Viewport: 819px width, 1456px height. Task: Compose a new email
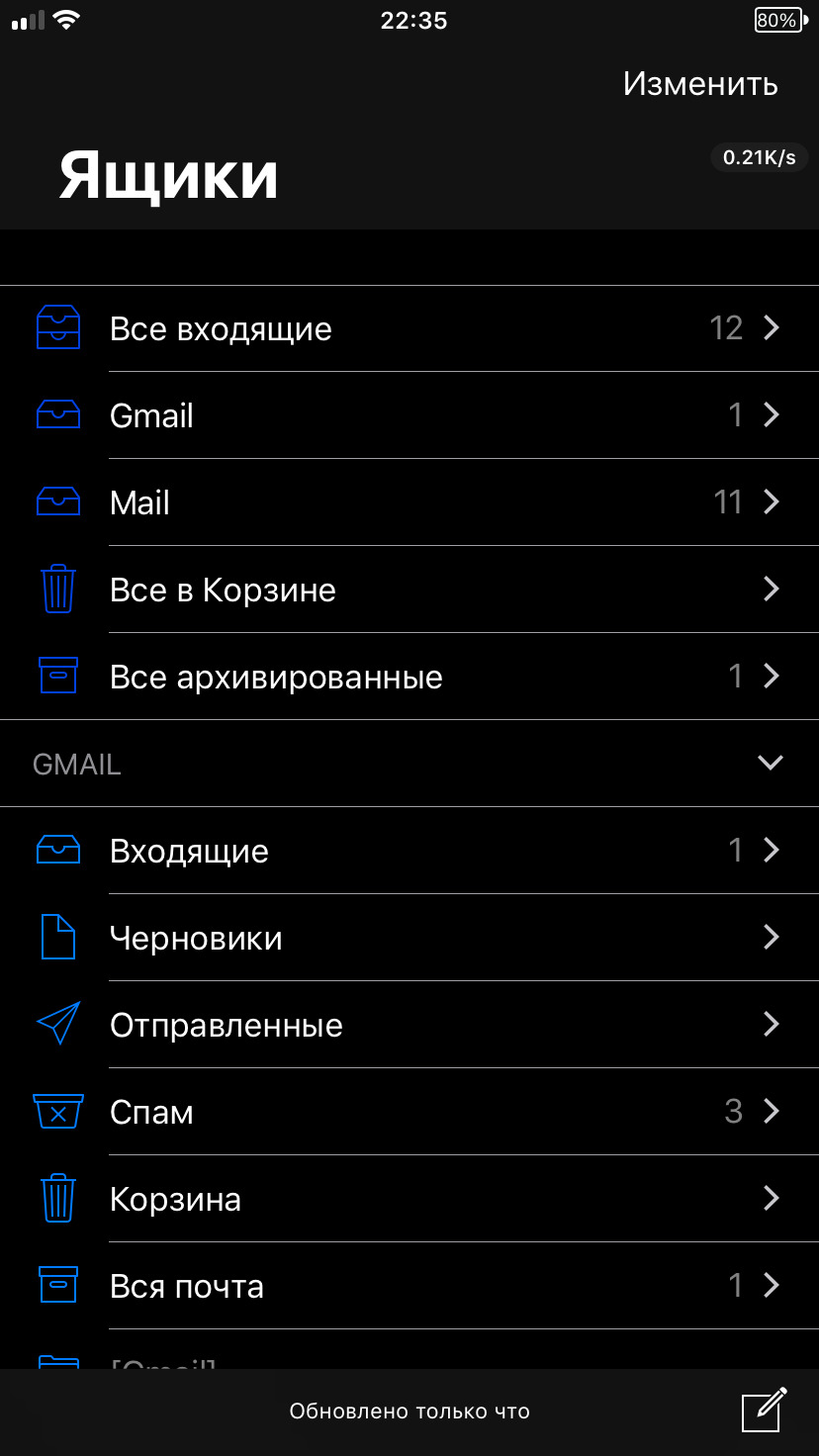click(x=765, y=1410)
